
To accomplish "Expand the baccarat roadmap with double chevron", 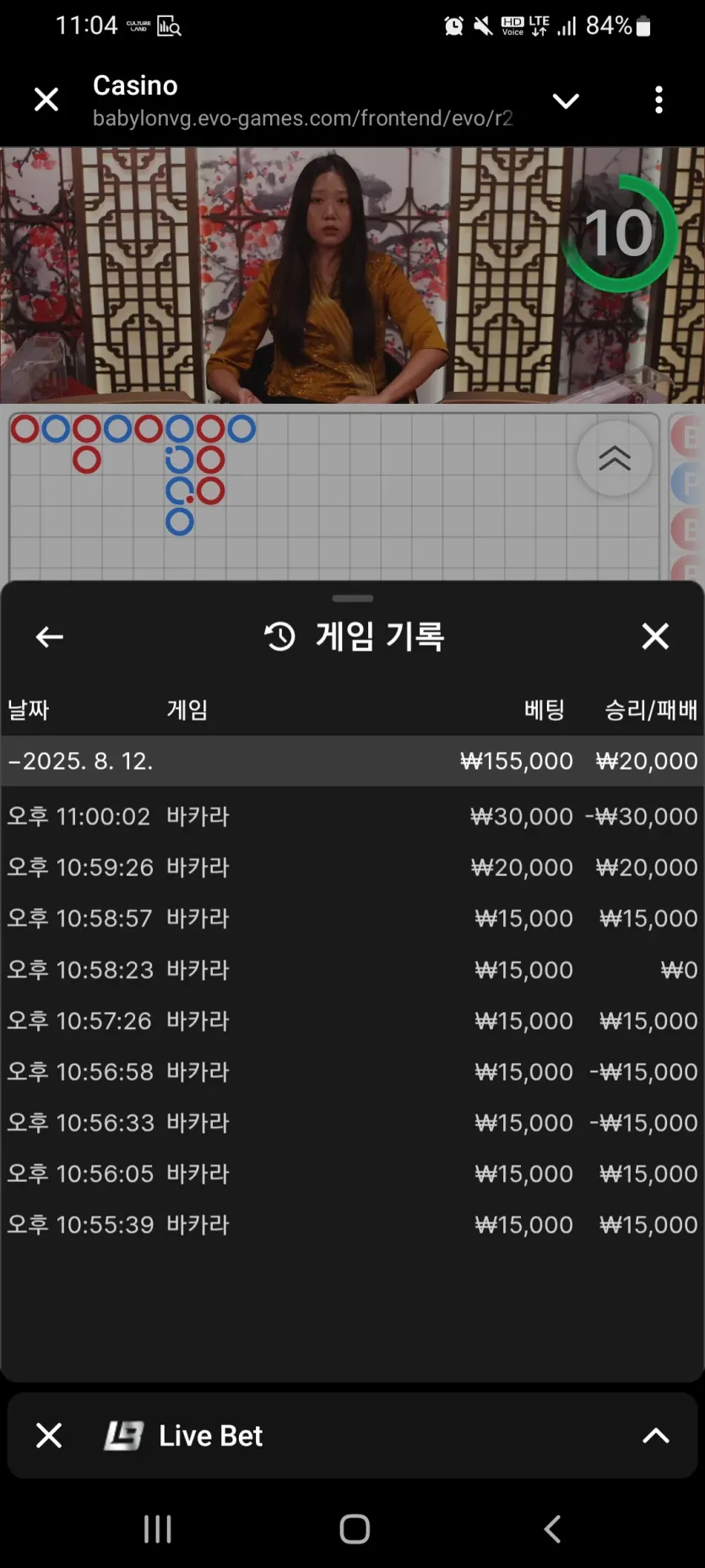I will click(x=614, y=458).
